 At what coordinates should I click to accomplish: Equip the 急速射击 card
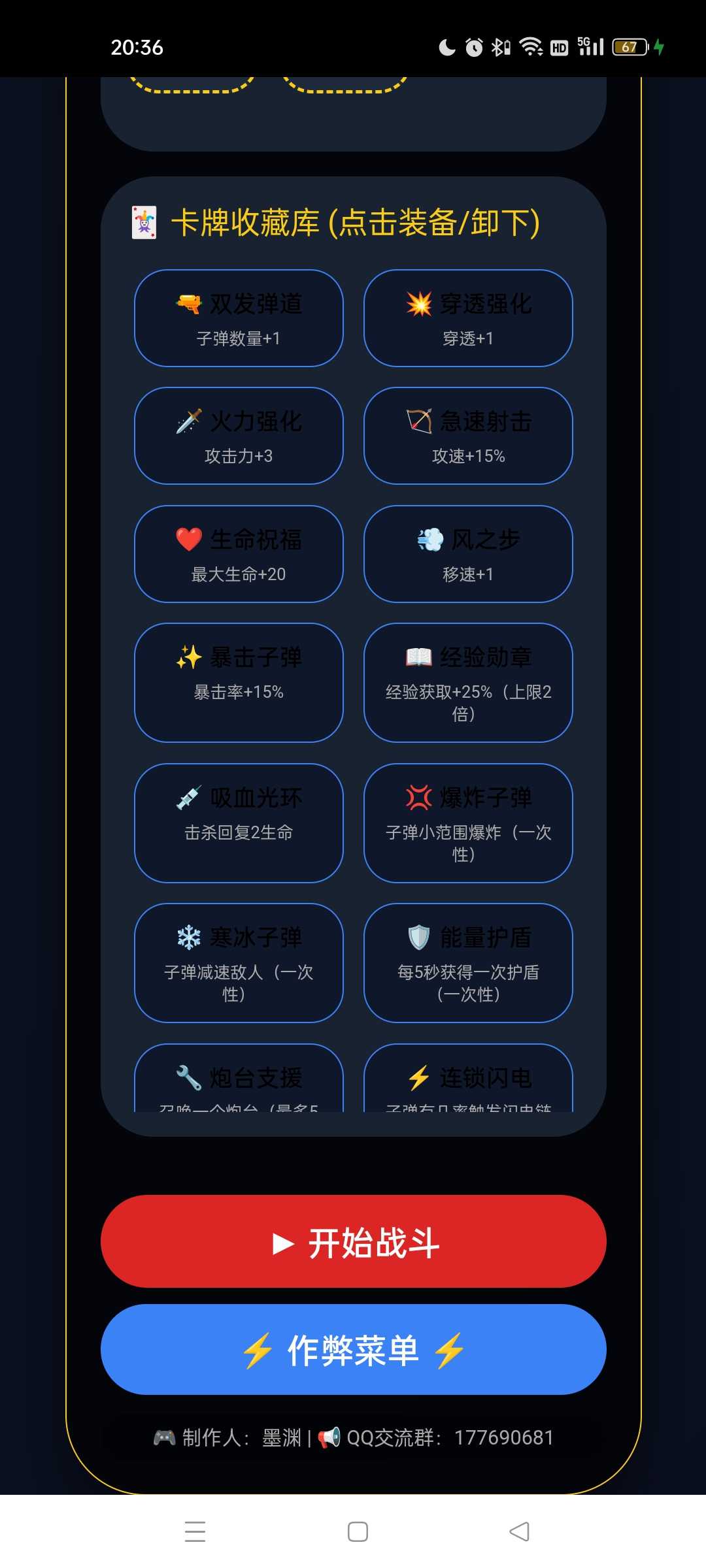pyautogui.click(x=468, y=436)
